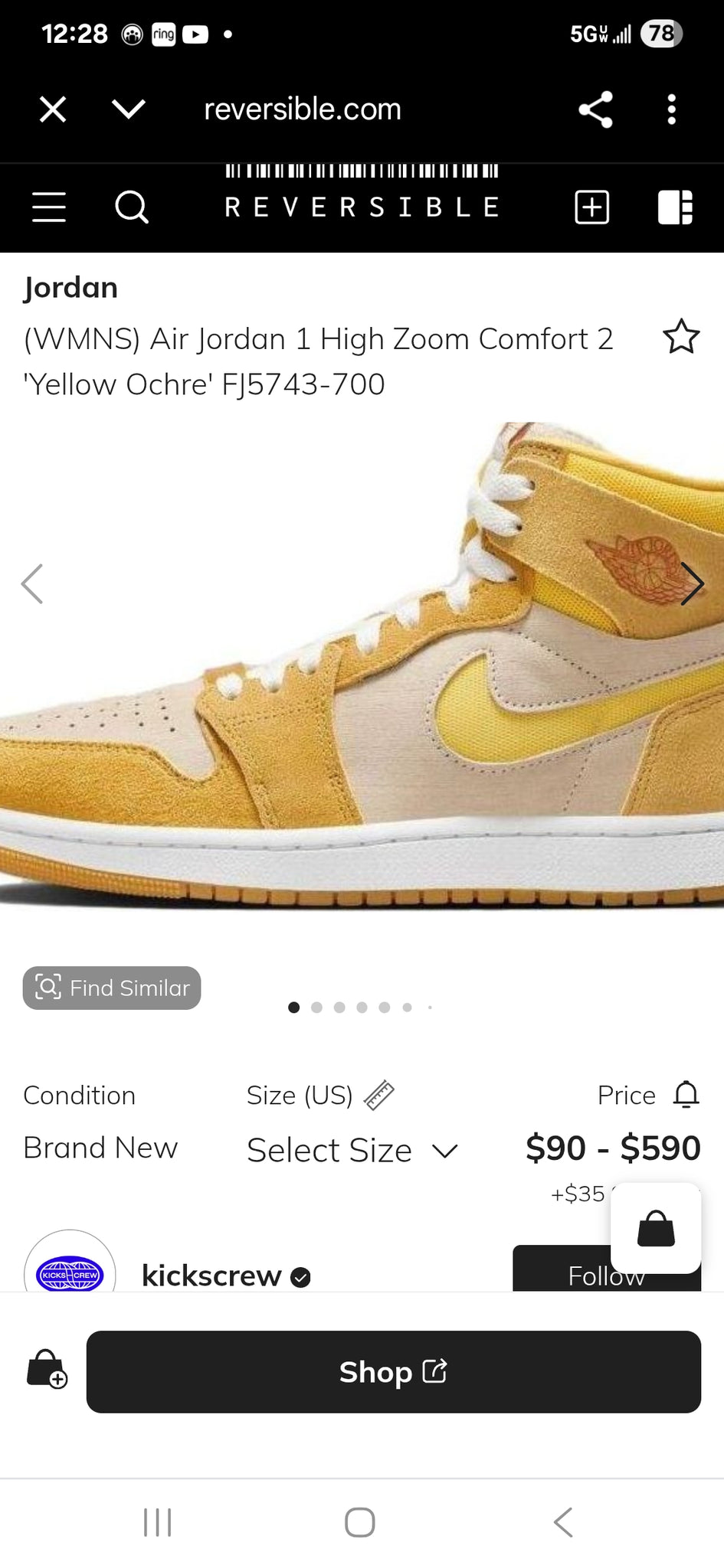Open the browser overflow menu
This screenshot has height=1568, width=724.
pos(671,109)
